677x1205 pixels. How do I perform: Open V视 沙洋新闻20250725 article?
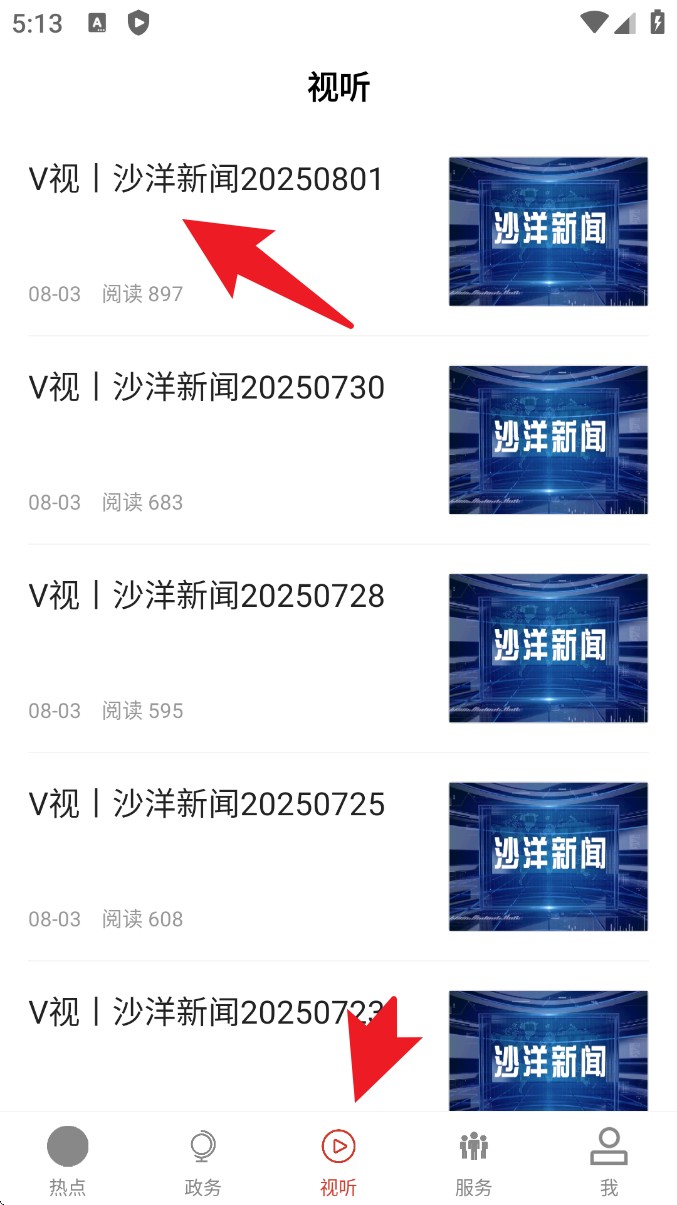click(x=206, y=804)
